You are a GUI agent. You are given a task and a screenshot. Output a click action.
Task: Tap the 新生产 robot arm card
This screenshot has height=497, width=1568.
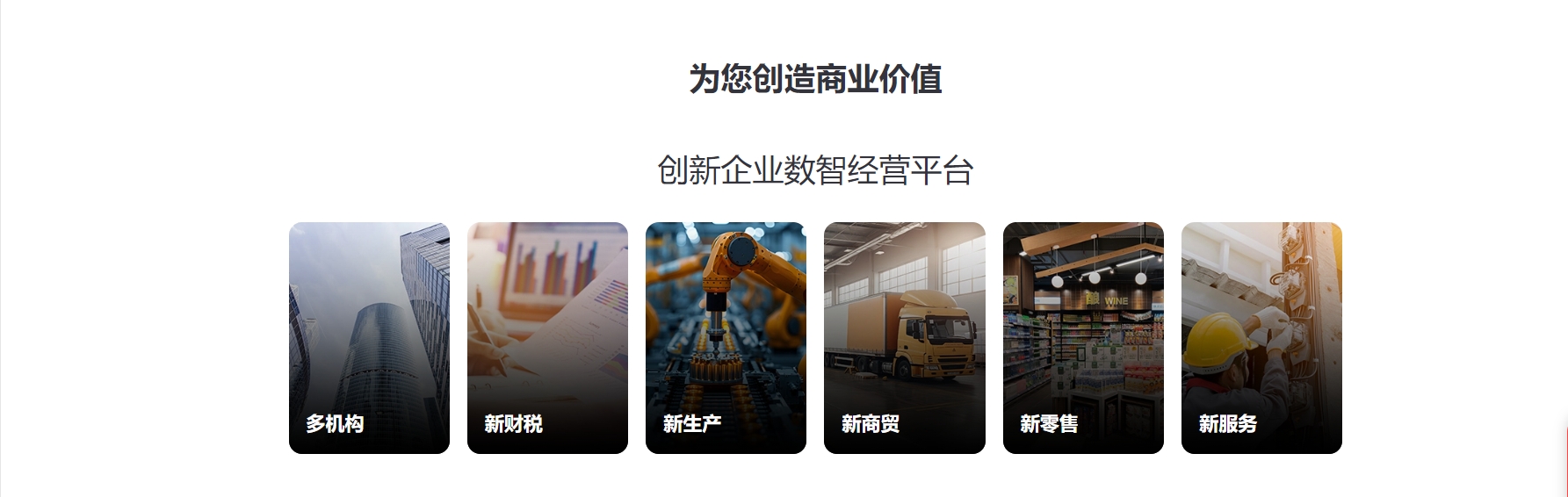726,338
